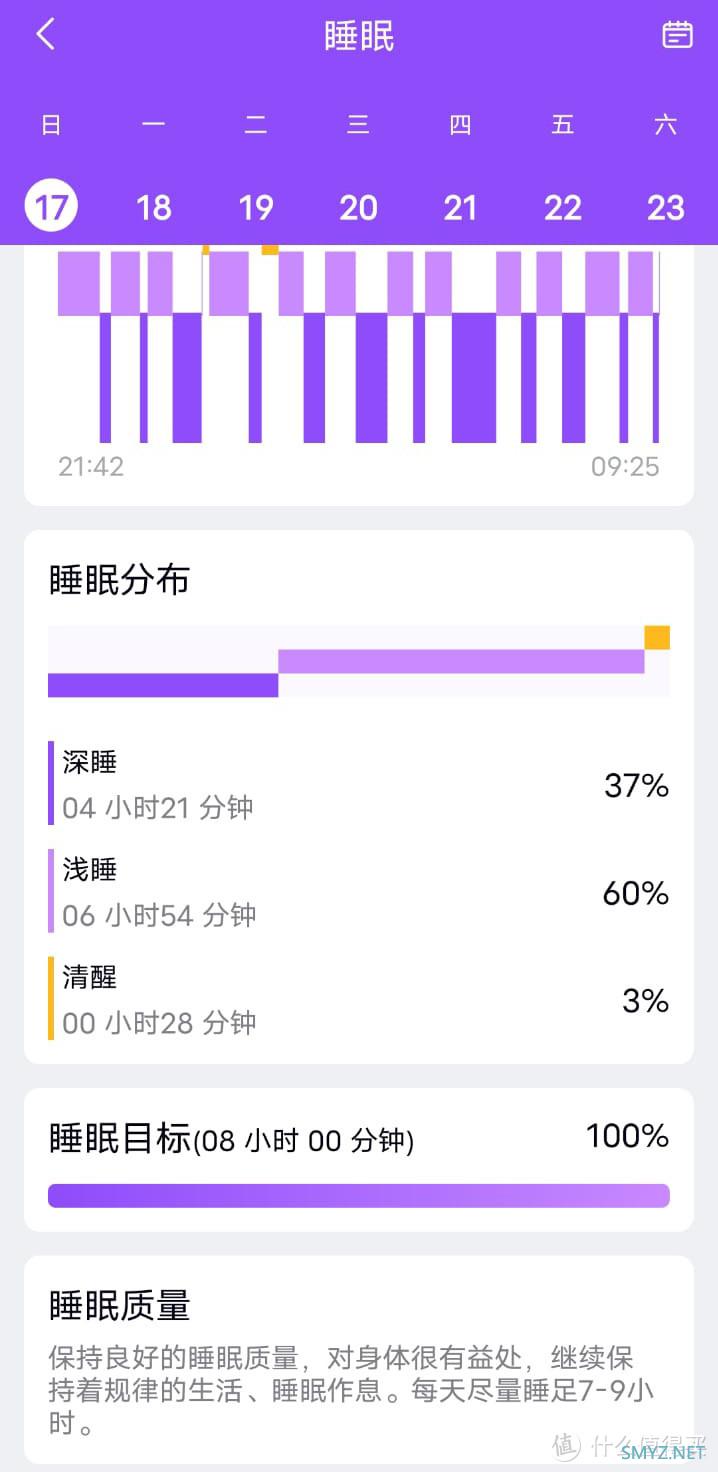
Task: Select Sunday the 17th
Action: click(51, 207)
